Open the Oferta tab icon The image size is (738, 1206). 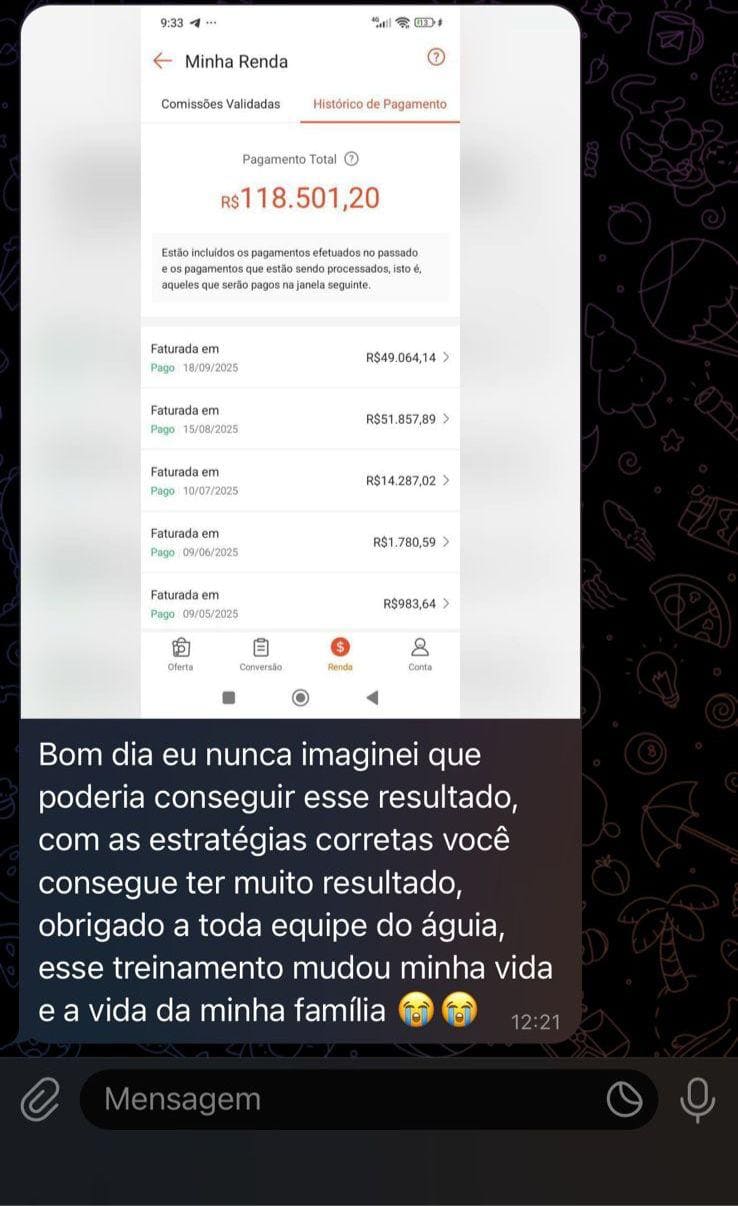[180, 648]
